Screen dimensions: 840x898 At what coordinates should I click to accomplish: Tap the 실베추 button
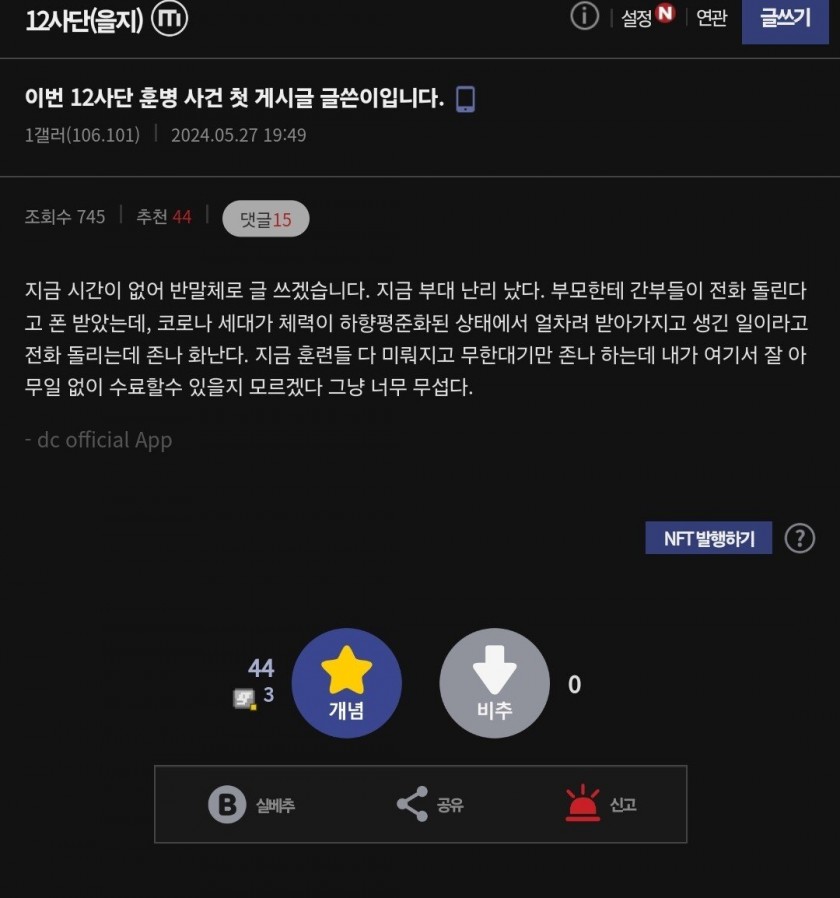[251, 805]
